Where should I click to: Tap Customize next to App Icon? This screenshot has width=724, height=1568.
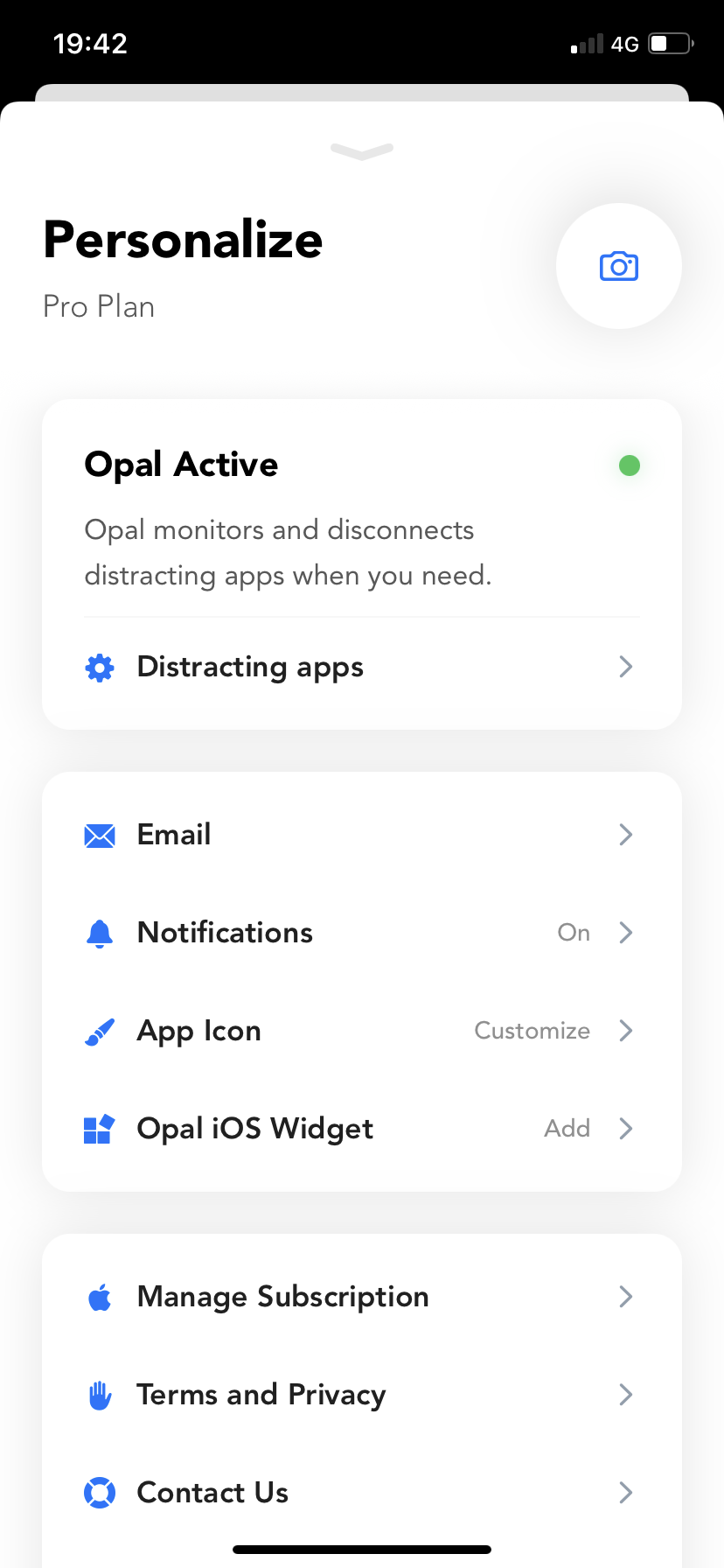click(532, 1031)
